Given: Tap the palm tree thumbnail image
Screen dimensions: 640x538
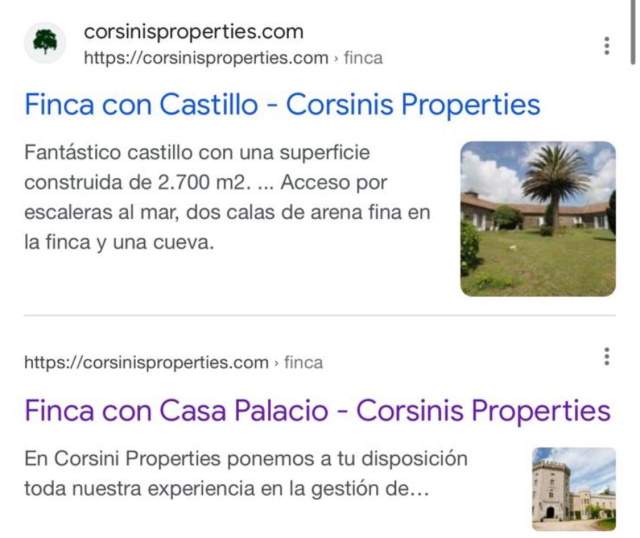Looking at the screenshot, I should pyautogui.click(x=538, y=218).
